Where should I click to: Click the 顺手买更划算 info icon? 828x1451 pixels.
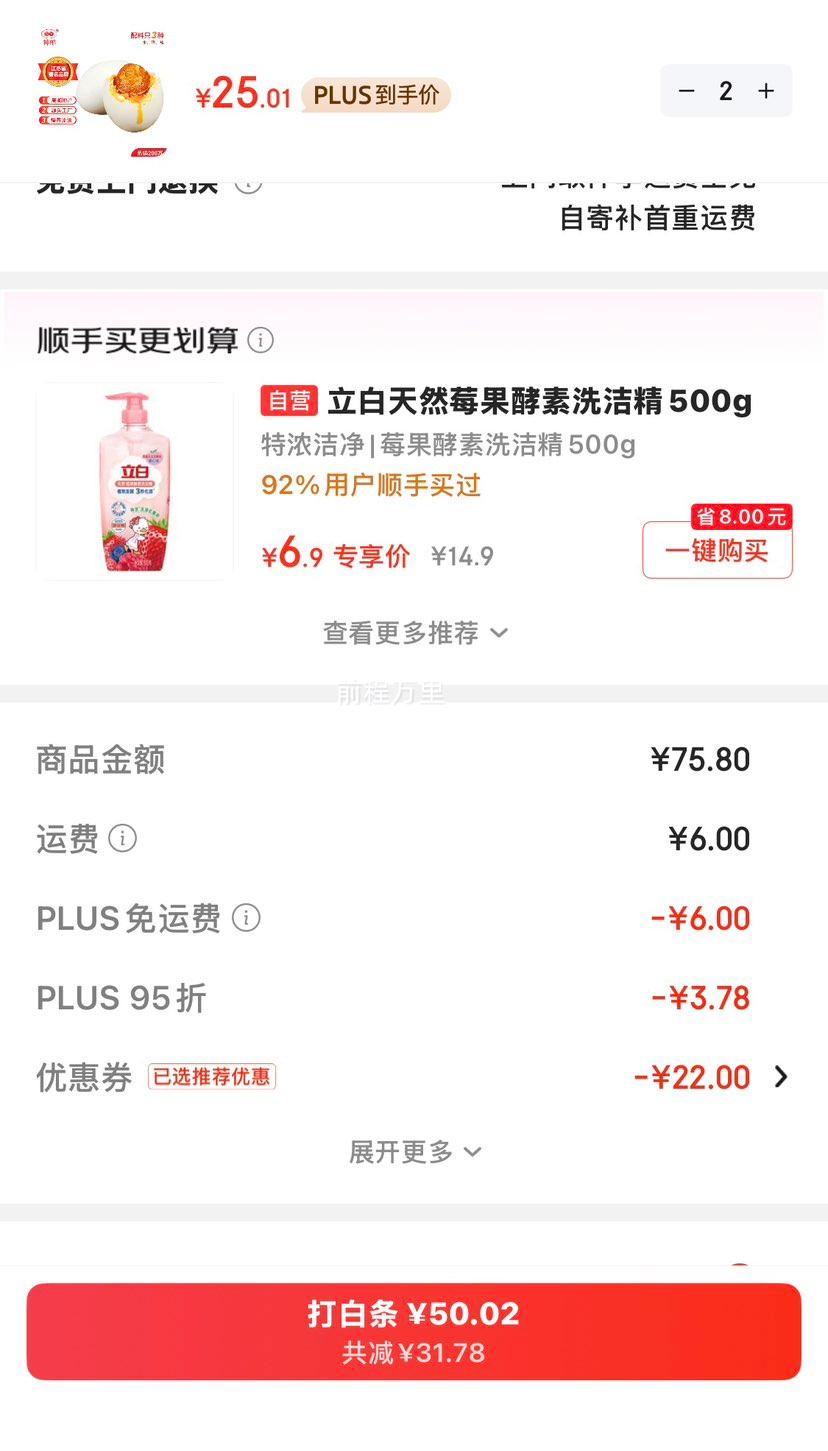coord(260,341)
